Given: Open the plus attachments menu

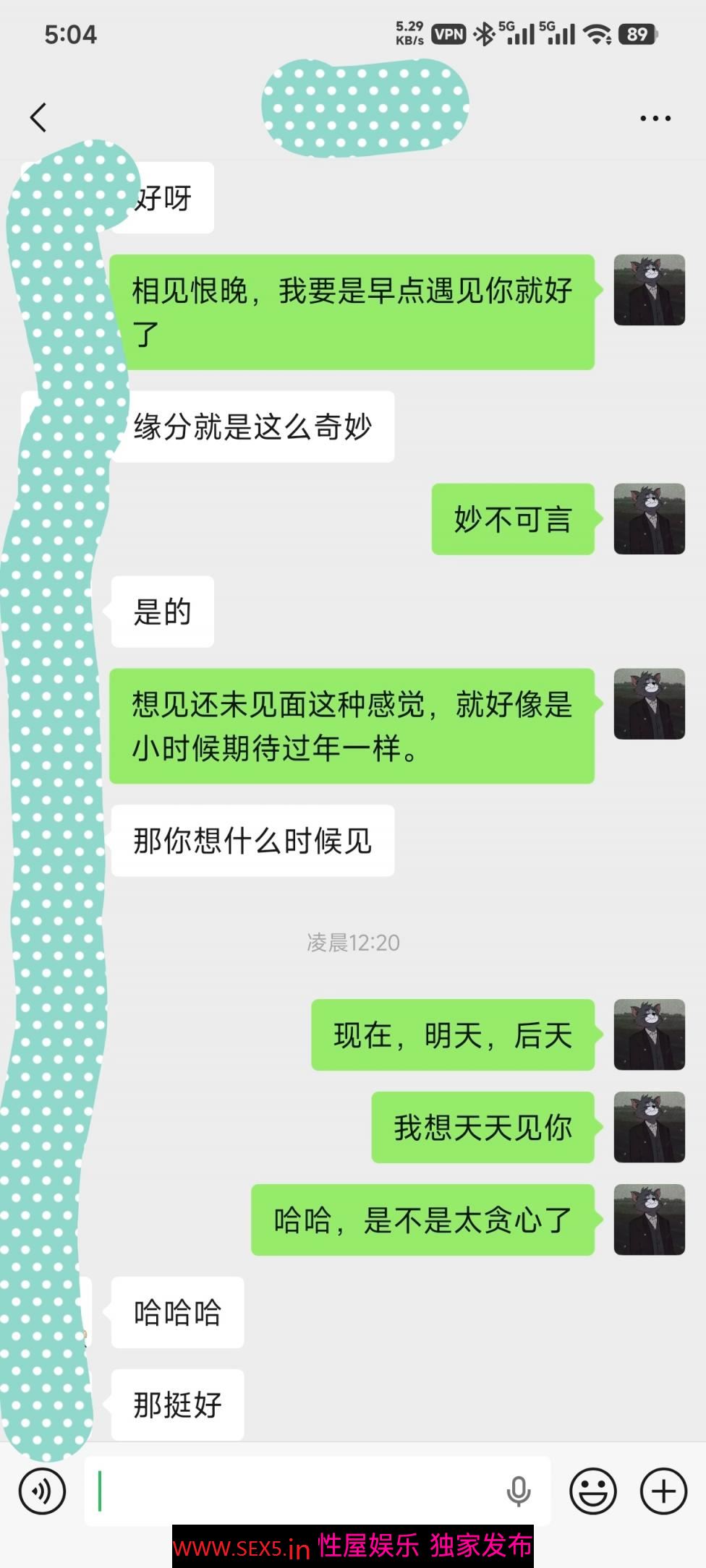Looking at the screenshot, I should click(x=663, y=1491).
